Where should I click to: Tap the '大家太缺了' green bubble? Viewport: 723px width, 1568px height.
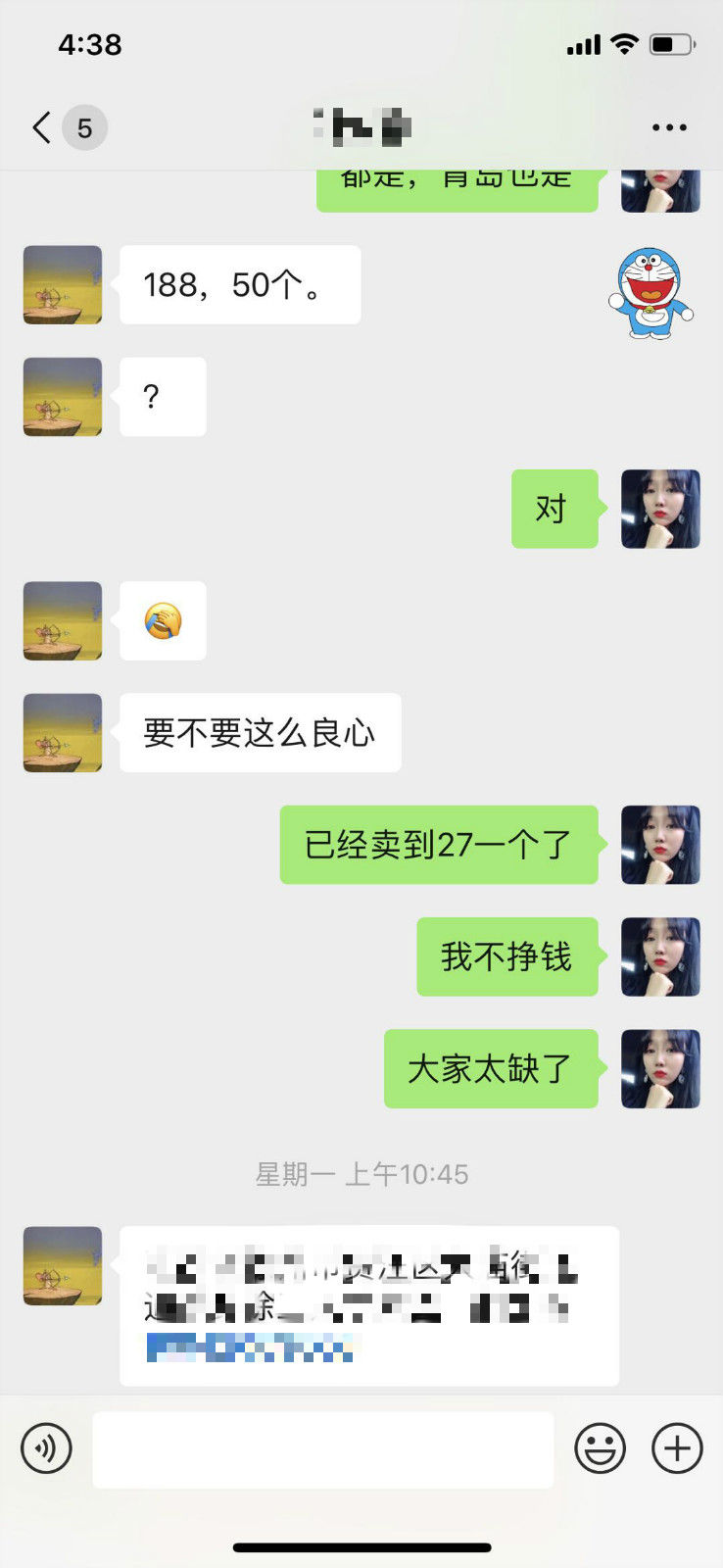490,1070
